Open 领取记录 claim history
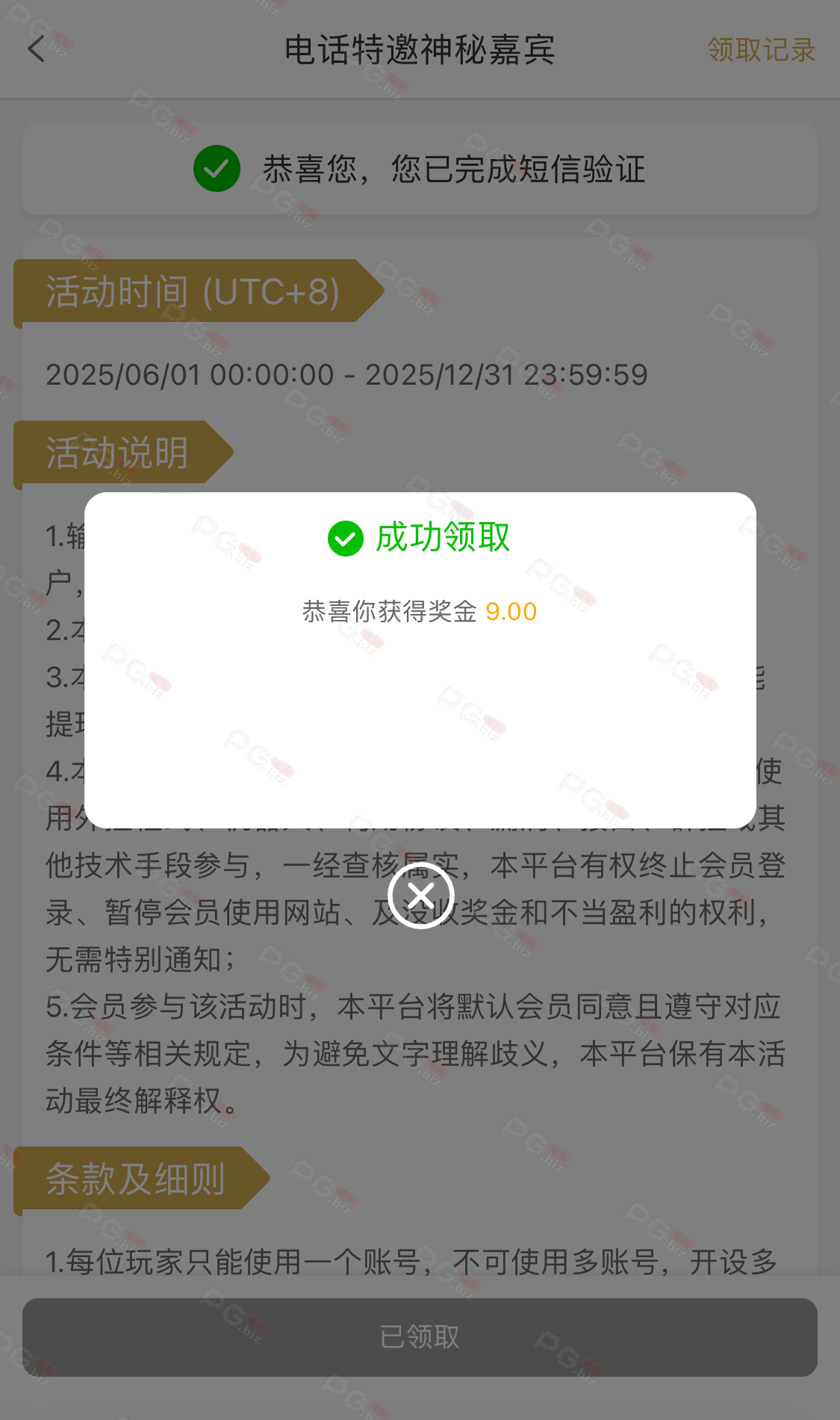840x1420 pixels. (x=761, y=50)
